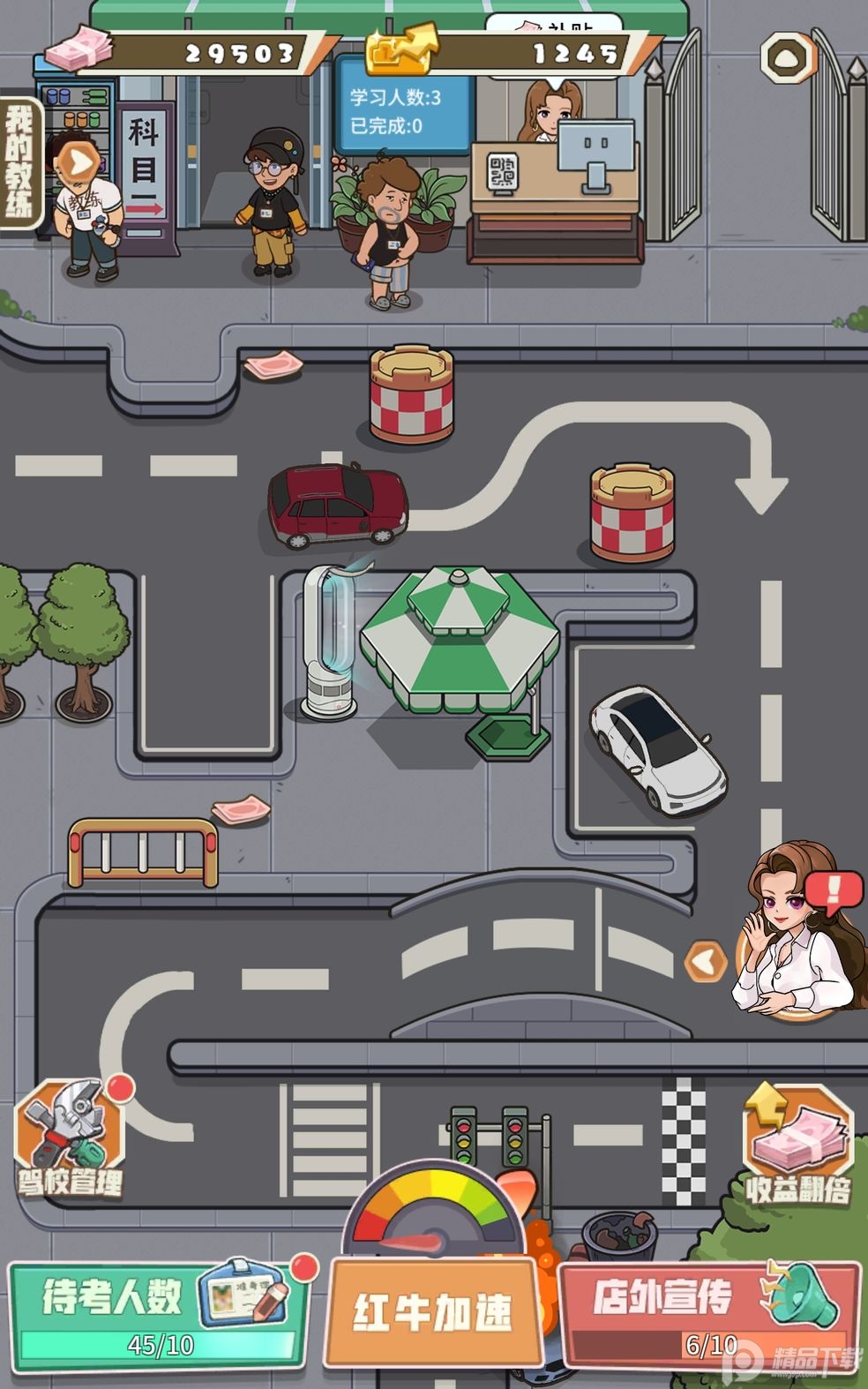Viewport: 868px width, 1389px height.
Task: Collapse the assistant panel arrow
Action: tap(705, 961)
